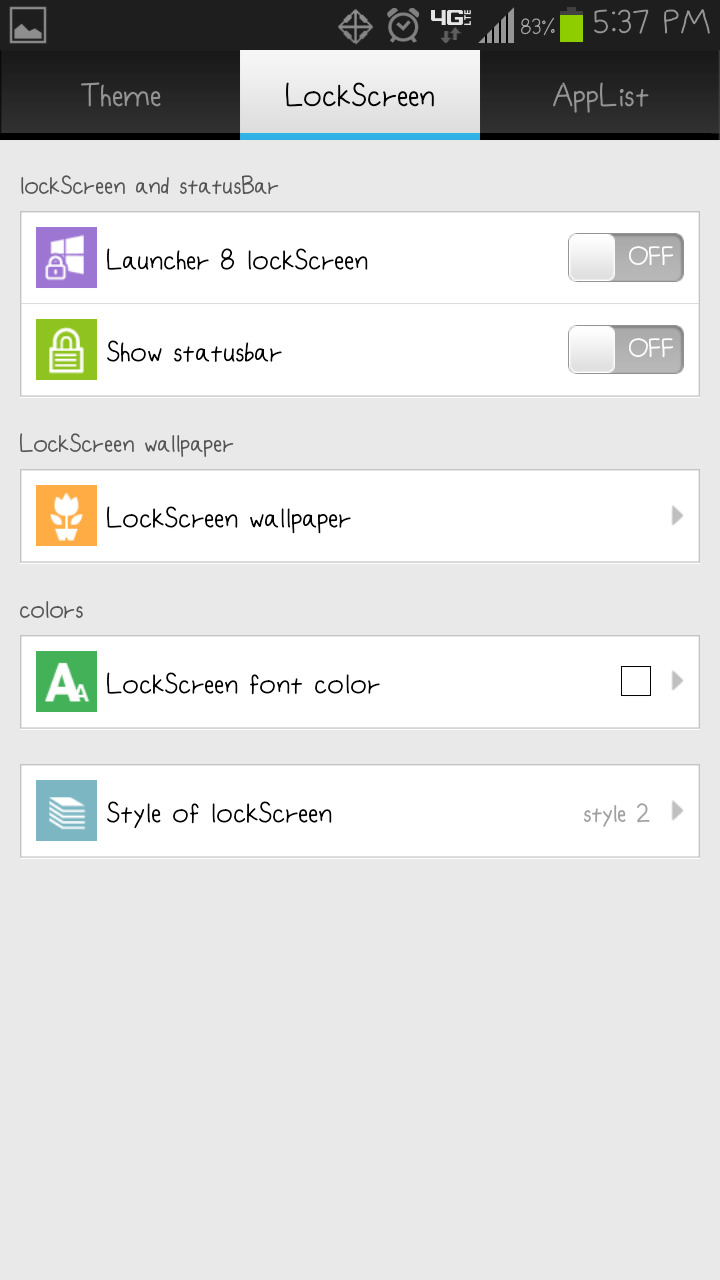The width and height of the screenshot is (720, 1280).
Task: Open the AppList tab
Action: tap(600, 95)
